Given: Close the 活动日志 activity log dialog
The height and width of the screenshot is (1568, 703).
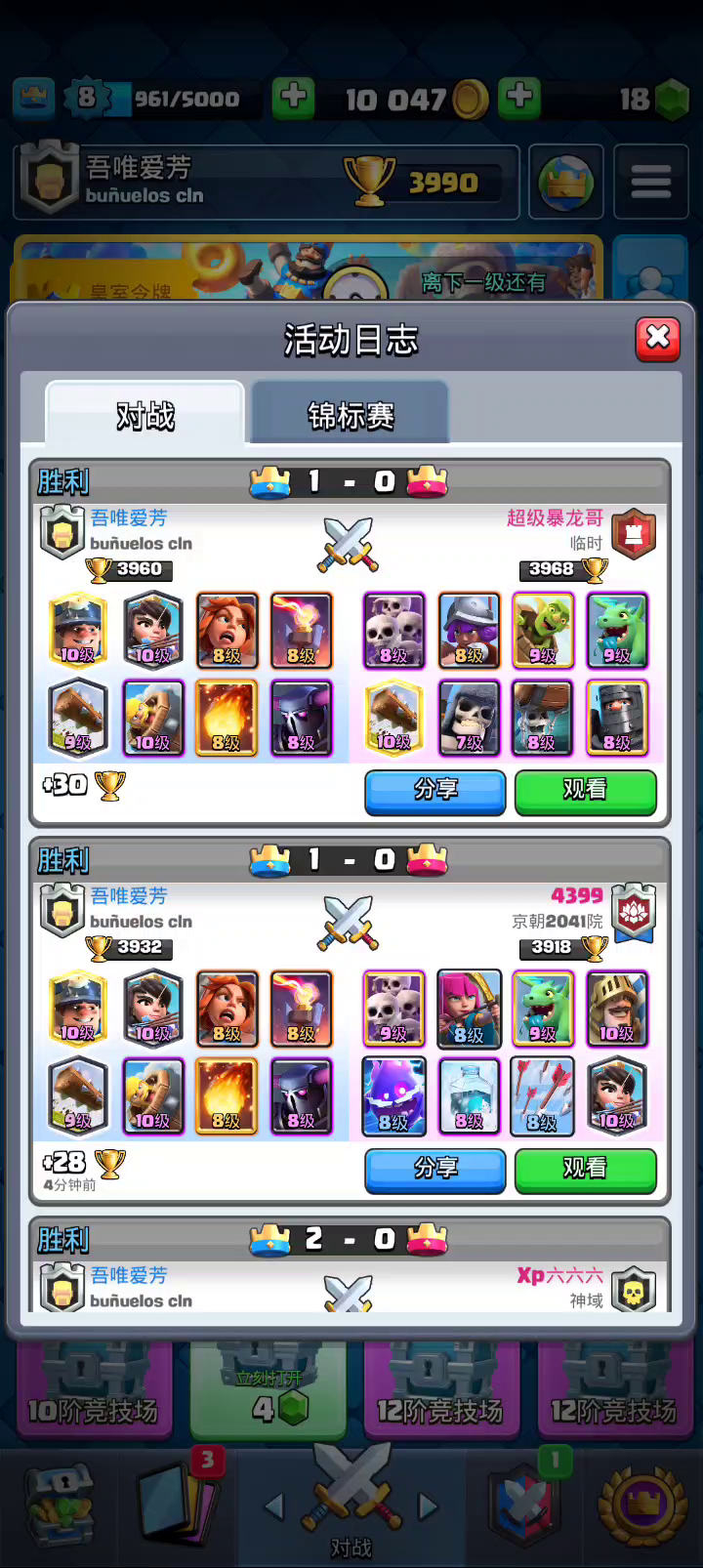Looking at the screenshot, I should pyautogui.click(x=658, y=339).
